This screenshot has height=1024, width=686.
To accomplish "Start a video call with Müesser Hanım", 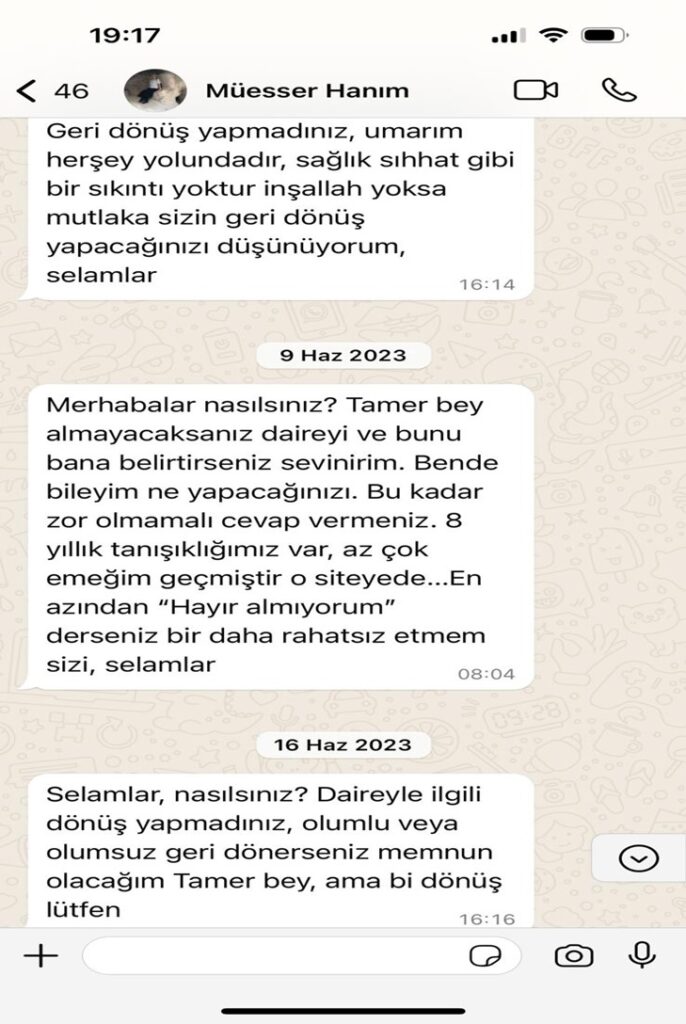I will (x=535, y=90).
